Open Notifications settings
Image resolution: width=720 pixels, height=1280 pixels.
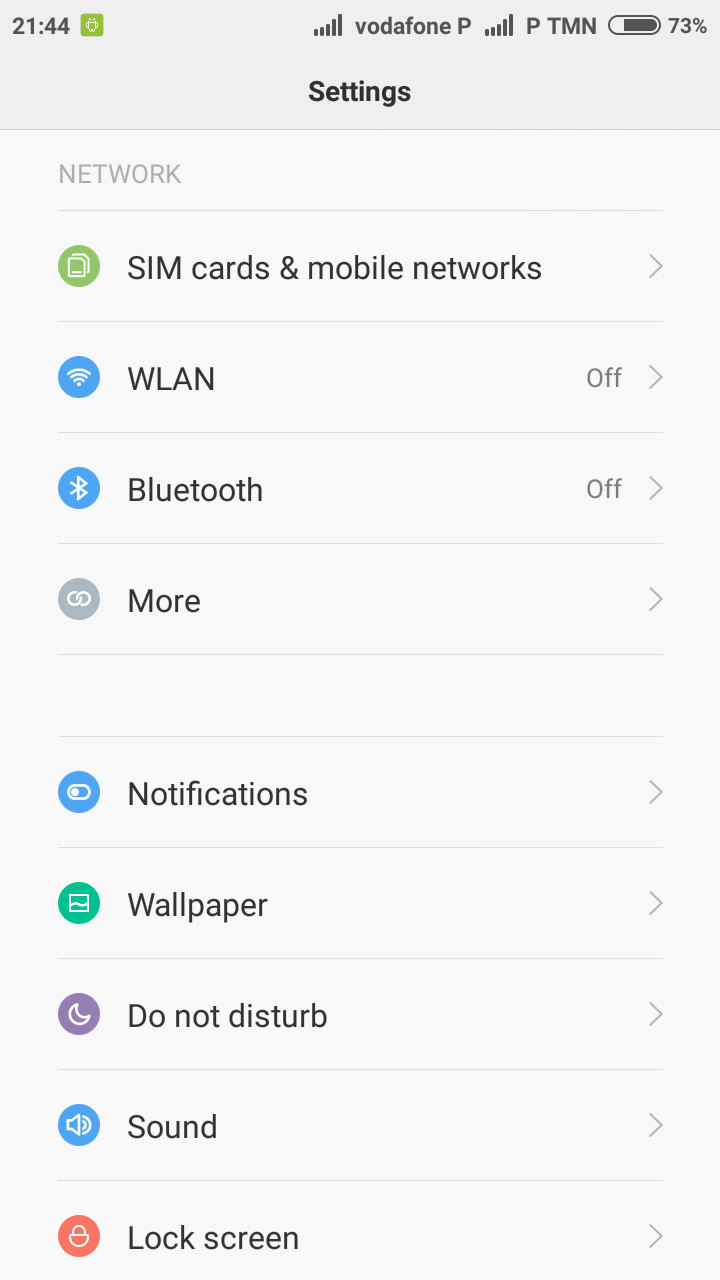[360, 793]
